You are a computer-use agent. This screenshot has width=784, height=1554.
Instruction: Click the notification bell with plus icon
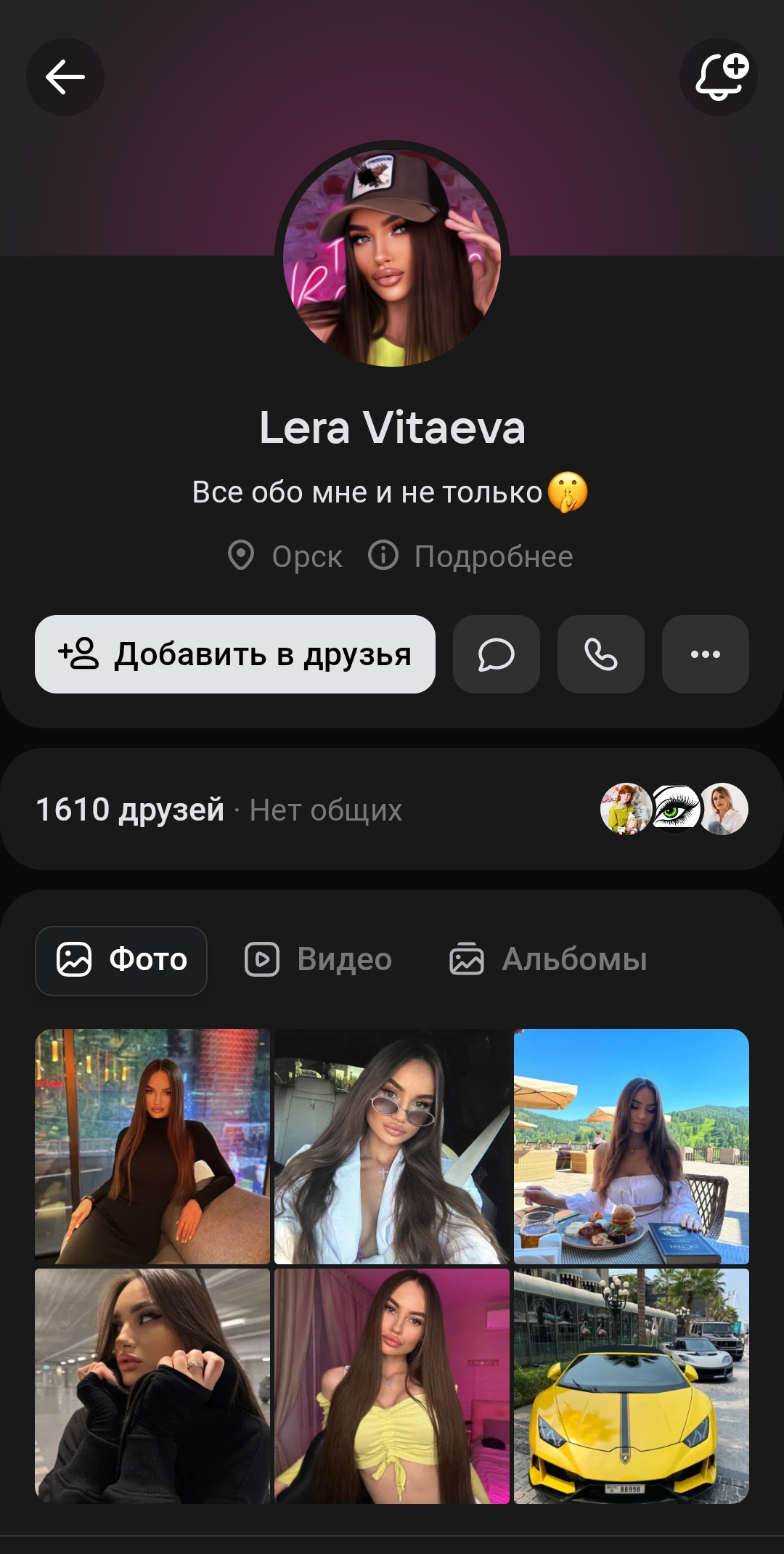(719, 76)
